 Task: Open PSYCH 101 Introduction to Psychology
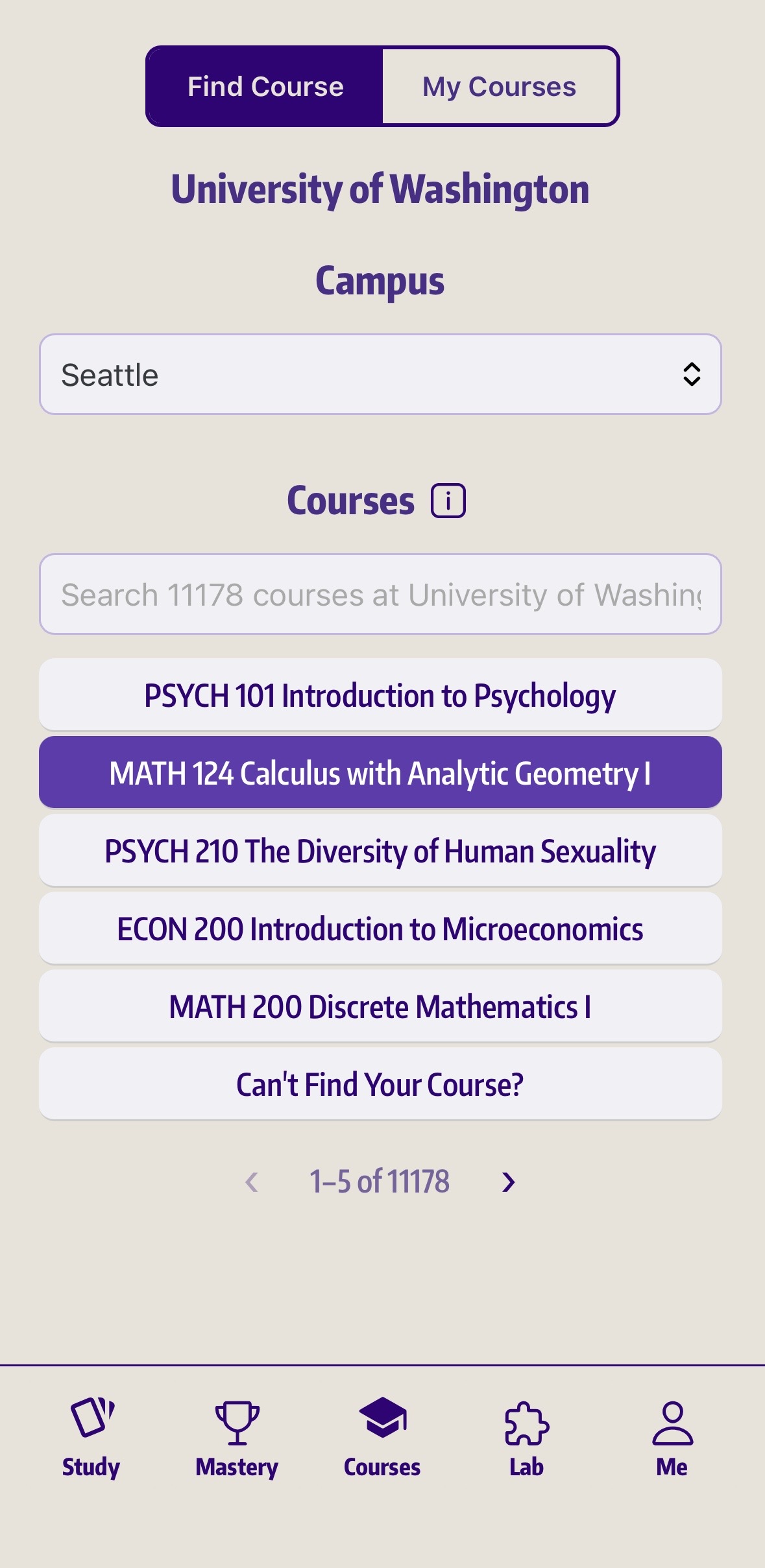coord(382,695)
